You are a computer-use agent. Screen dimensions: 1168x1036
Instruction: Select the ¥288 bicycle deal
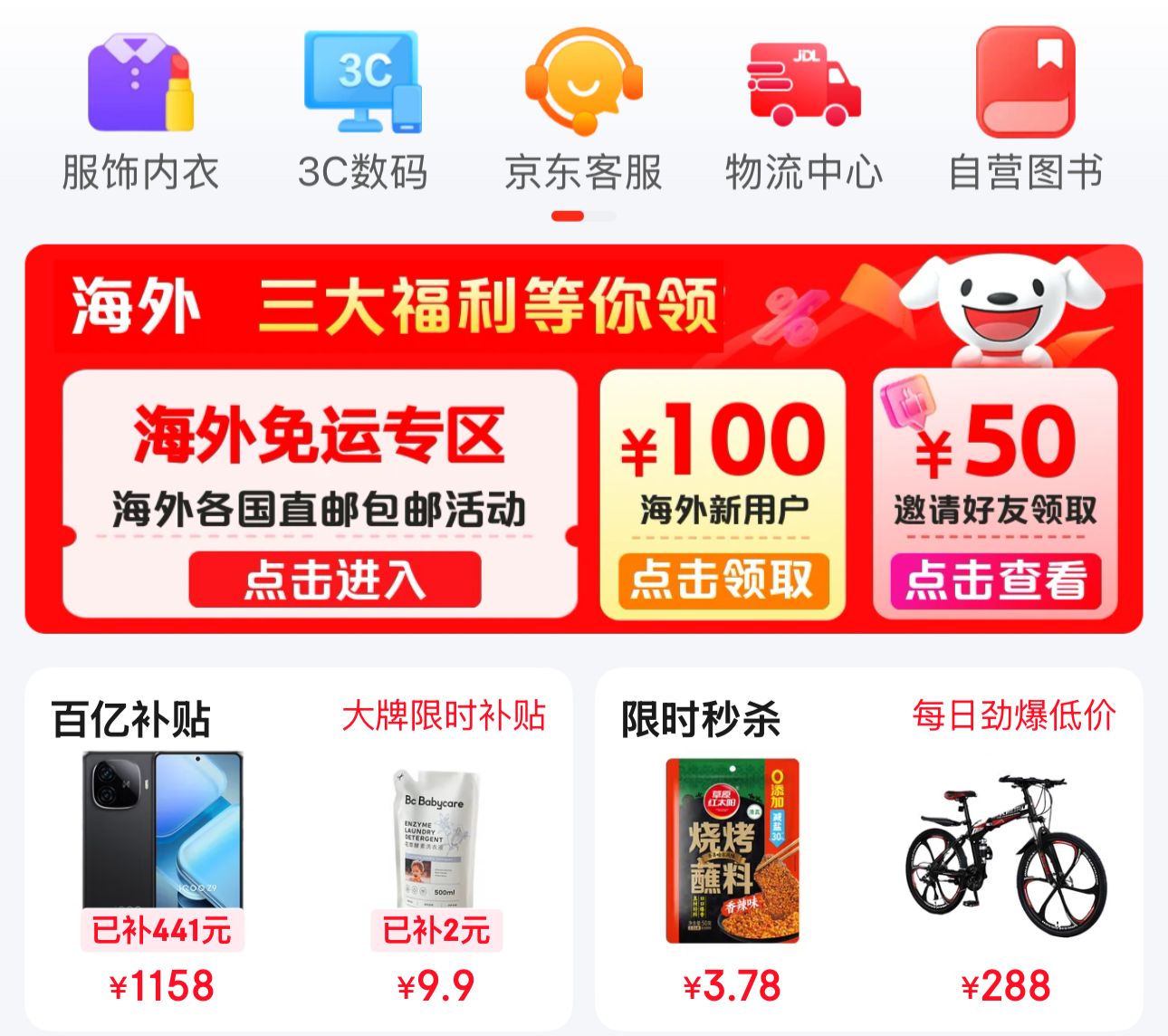[1006, 851]
